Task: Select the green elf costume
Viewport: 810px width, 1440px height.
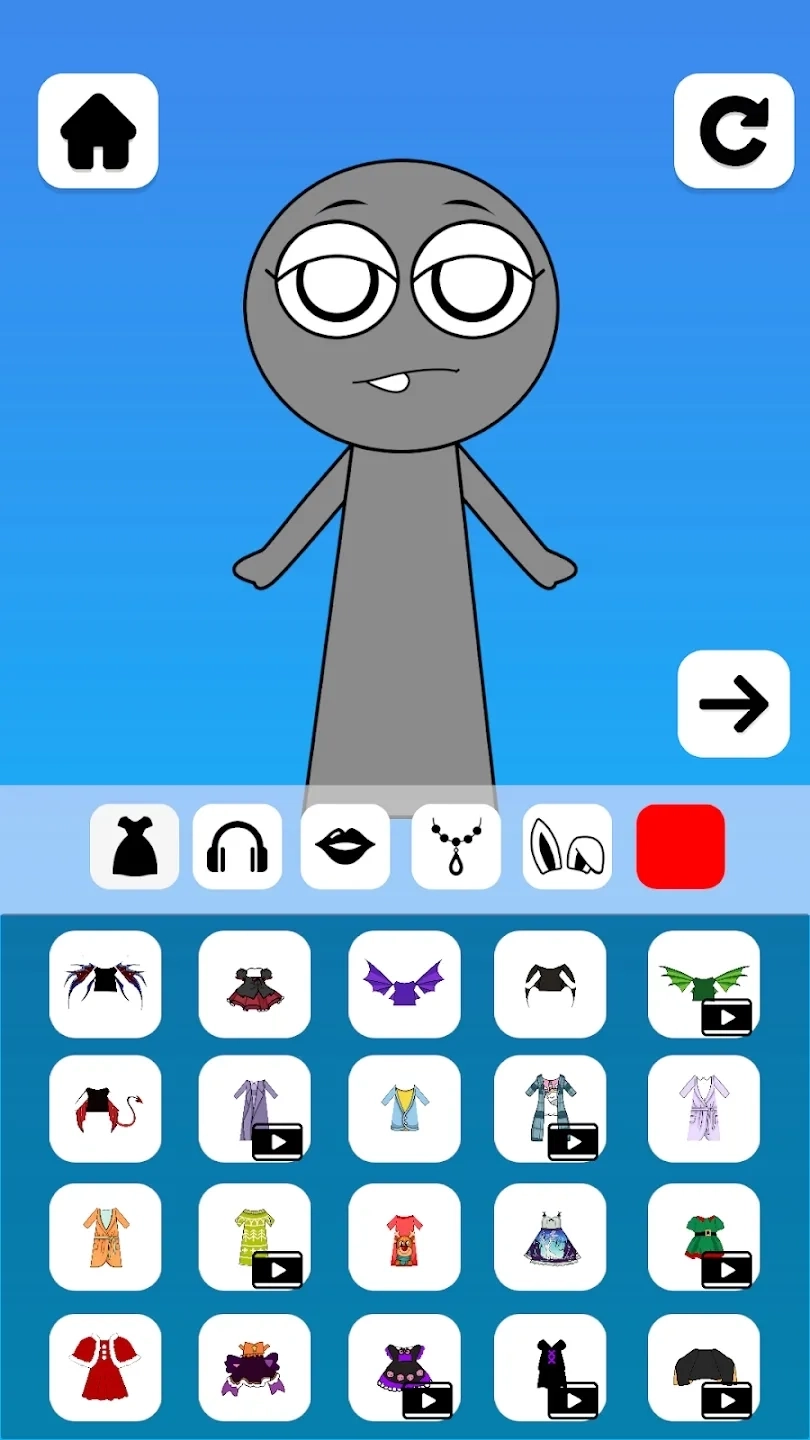Action: [704, 1237]
